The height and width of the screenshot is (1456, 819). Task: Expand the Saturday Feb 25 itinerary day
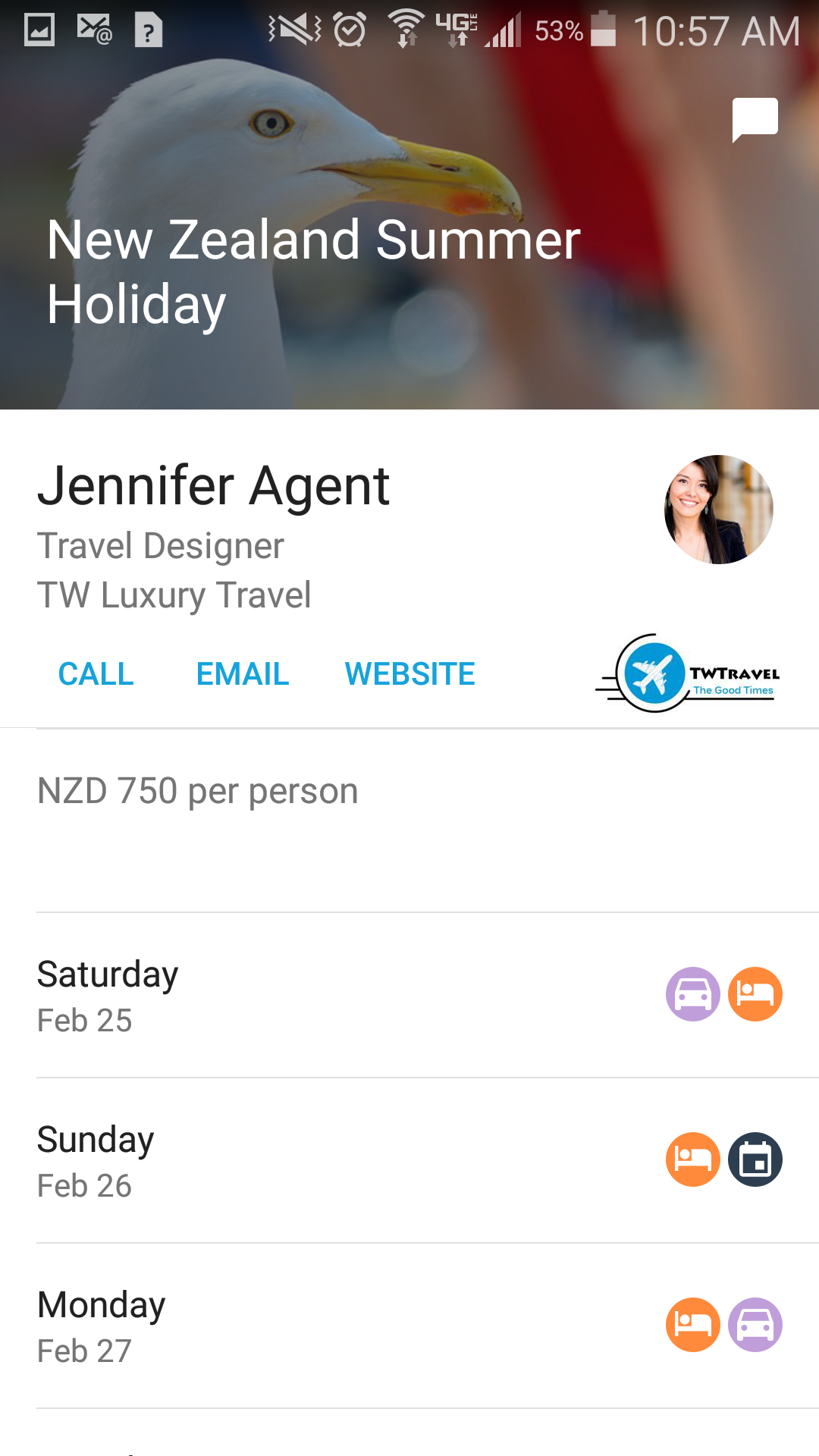point(303,996)
